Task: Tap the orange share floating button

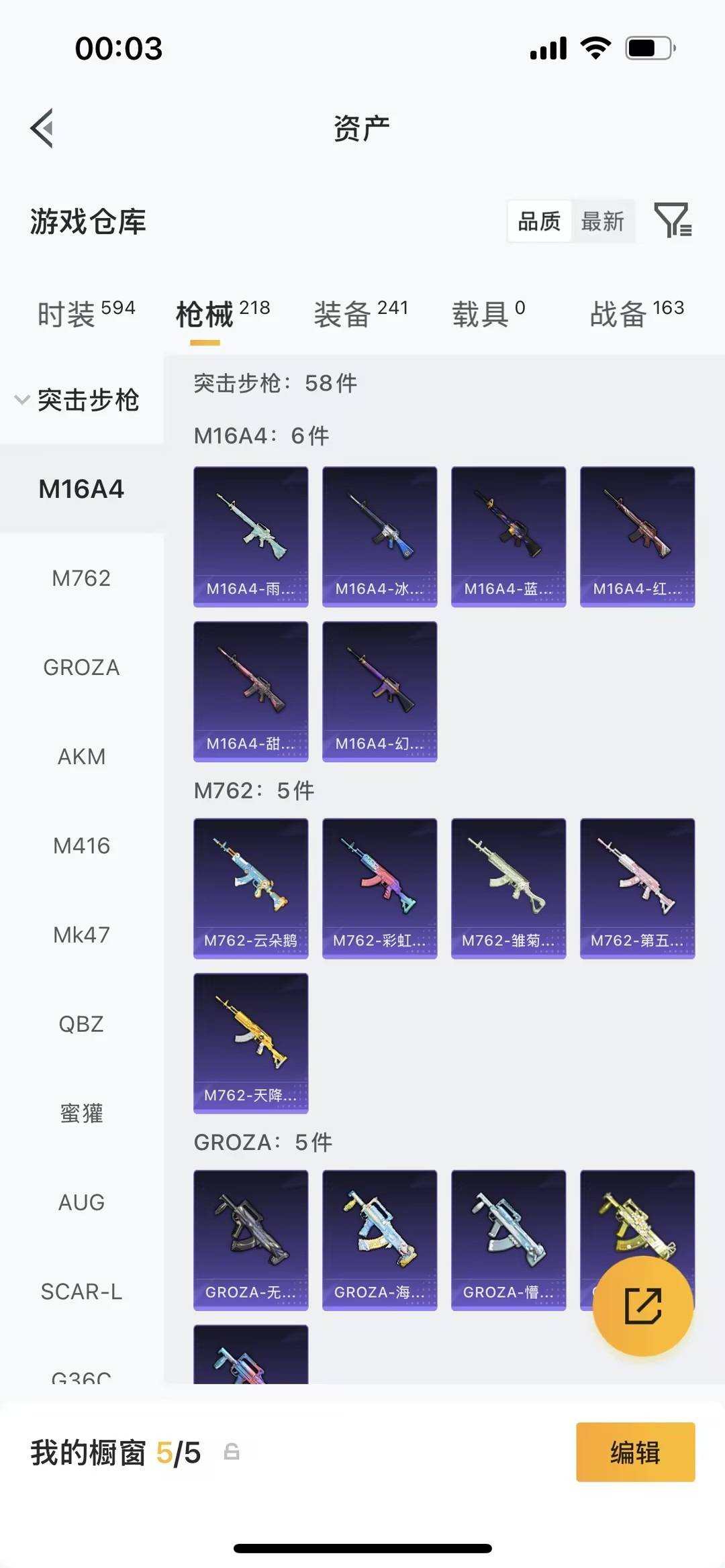Action: pos(642,1305)
